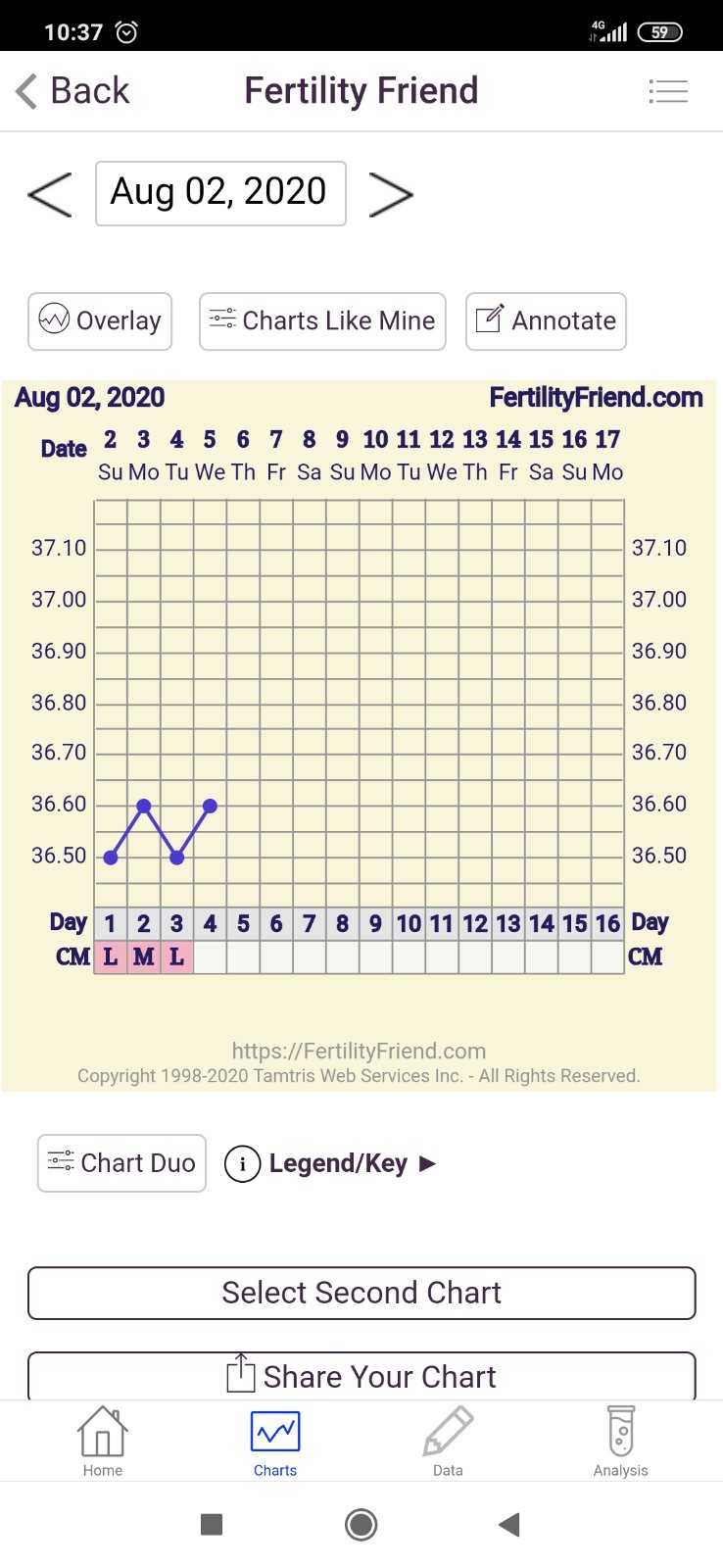Switch to the Data tab
This screenshot has height=1568, width=723.
(x=448, y=1442)
